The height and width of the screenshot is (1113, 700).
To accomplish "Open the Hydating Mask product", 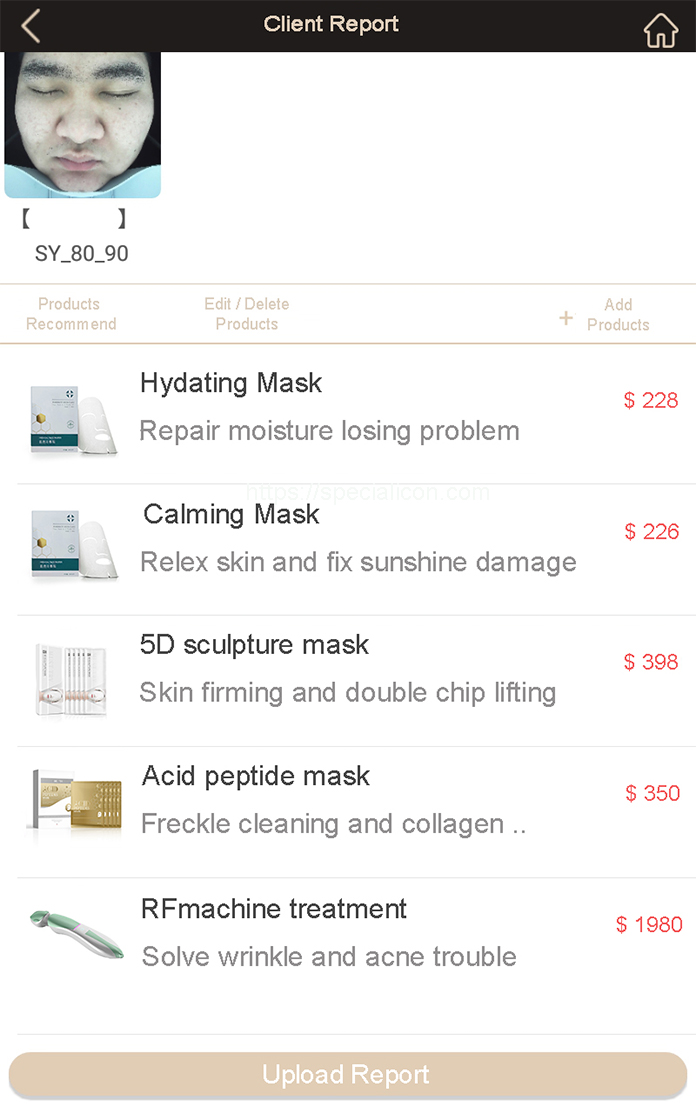I will click(330, 408).
